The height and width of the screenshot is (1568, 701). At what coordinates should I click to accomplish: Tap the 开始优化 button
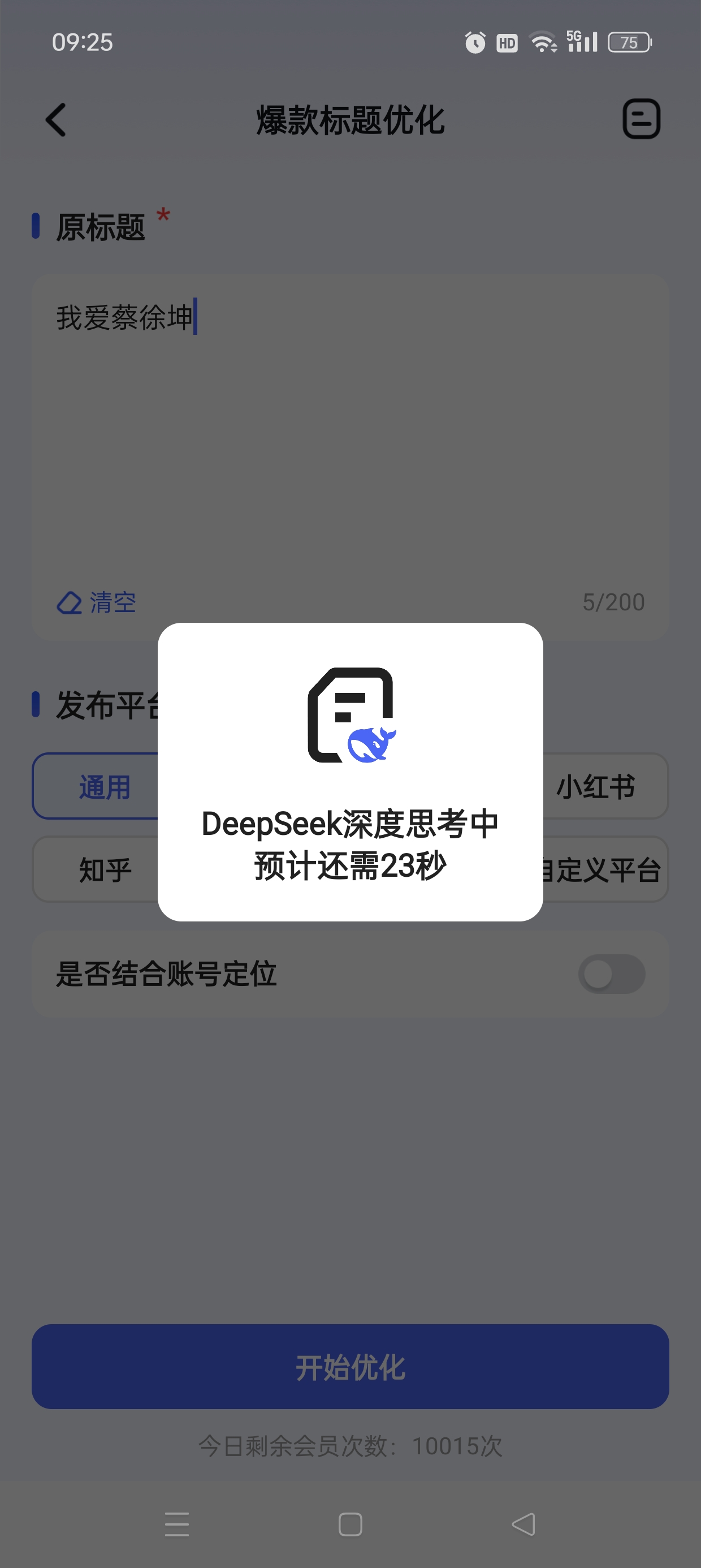[x=350, y=1367]
